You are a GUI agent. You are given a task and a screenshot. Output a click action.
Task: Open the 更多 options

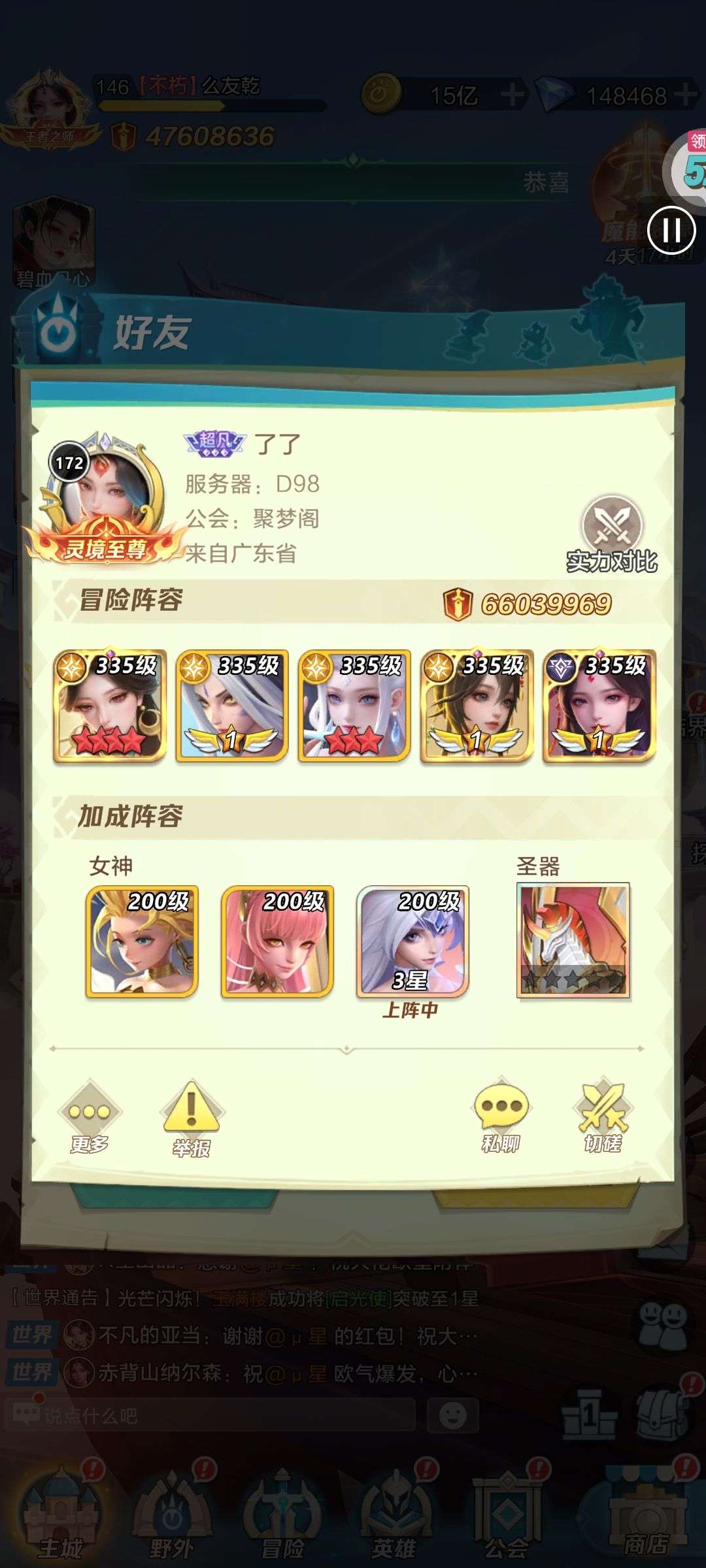[89, 1117]
